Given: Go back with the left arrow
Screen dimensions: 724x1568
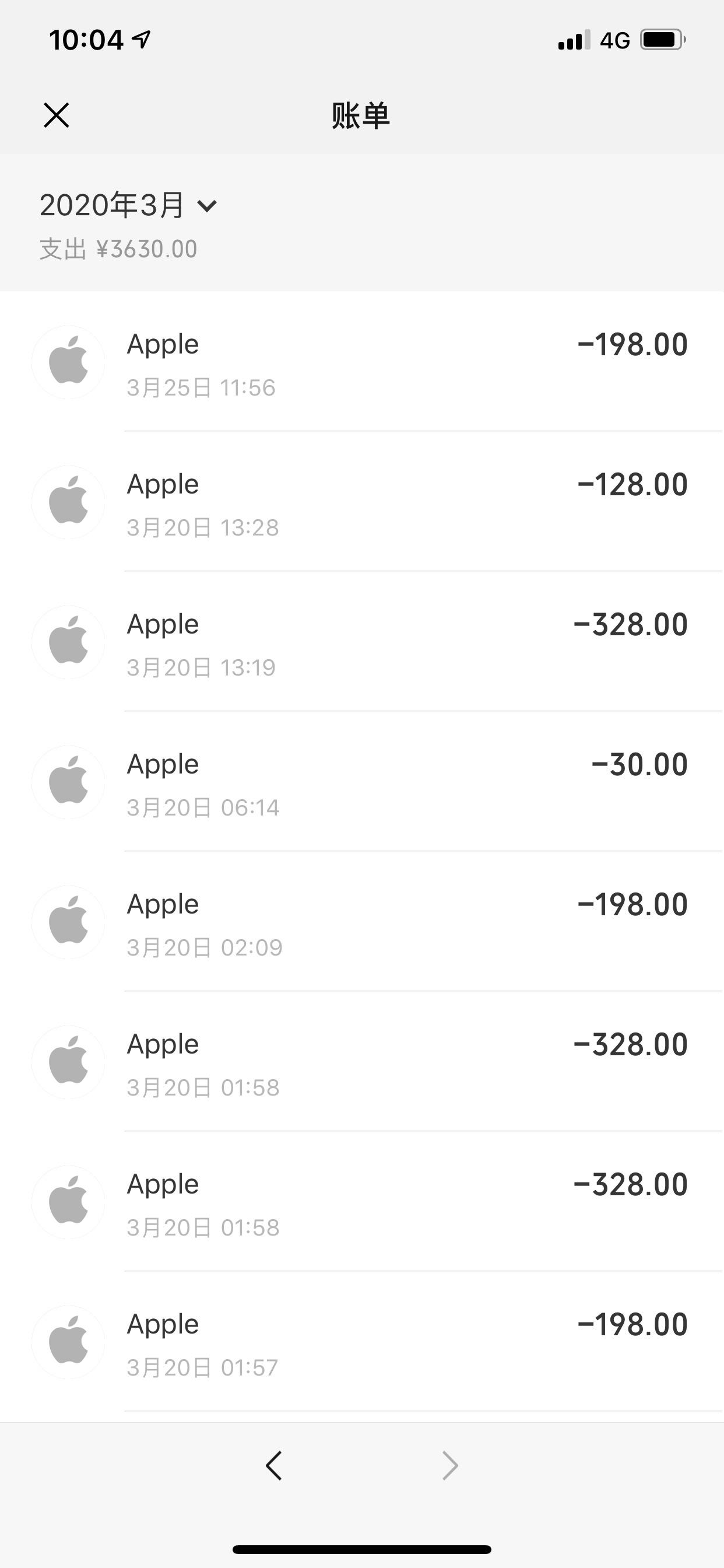Looking at the screenshot, I should 274,1465.
